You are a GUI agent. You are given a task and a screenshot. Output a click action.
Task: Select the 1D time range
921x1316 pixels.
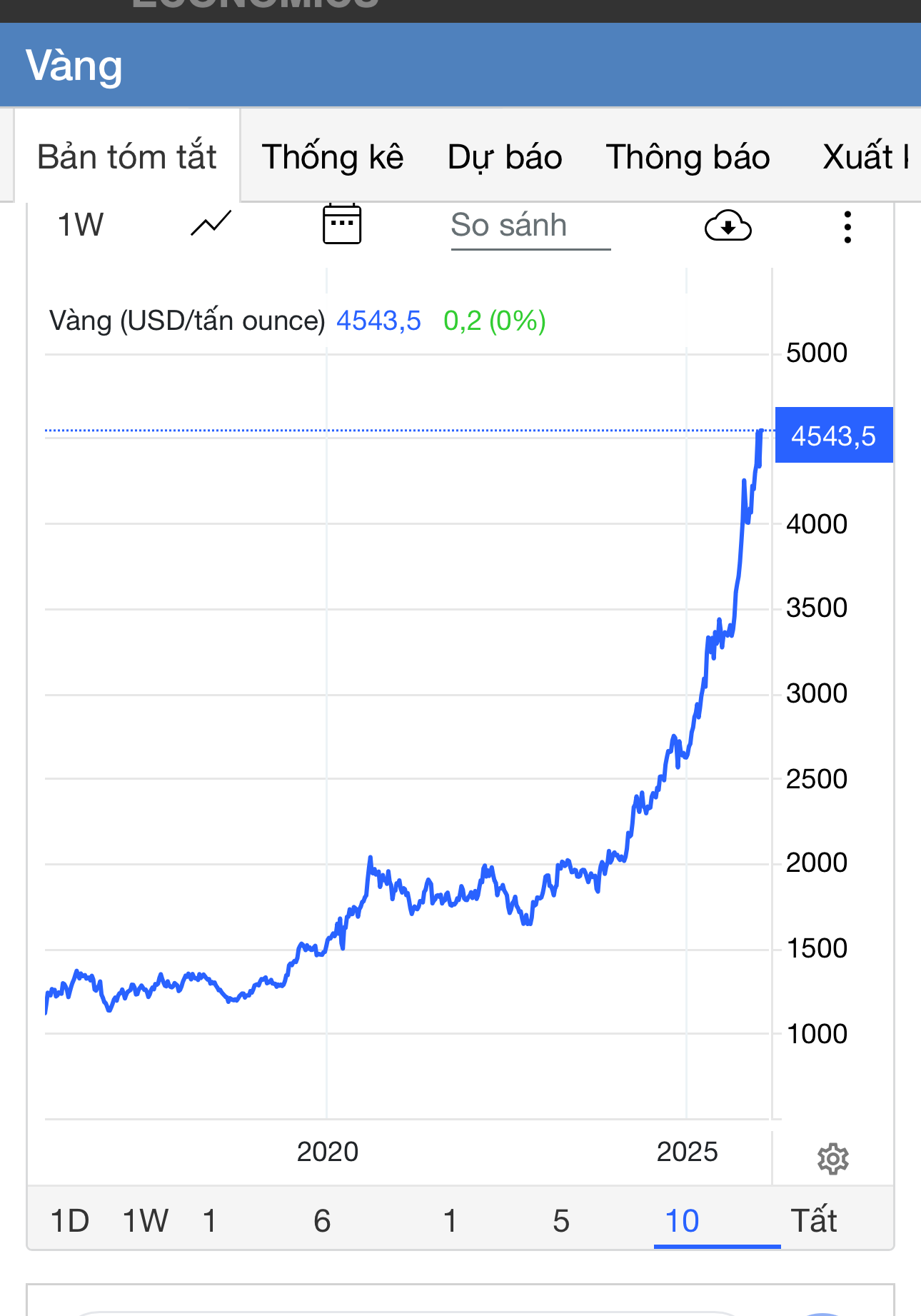click(x=70, y=1220)
